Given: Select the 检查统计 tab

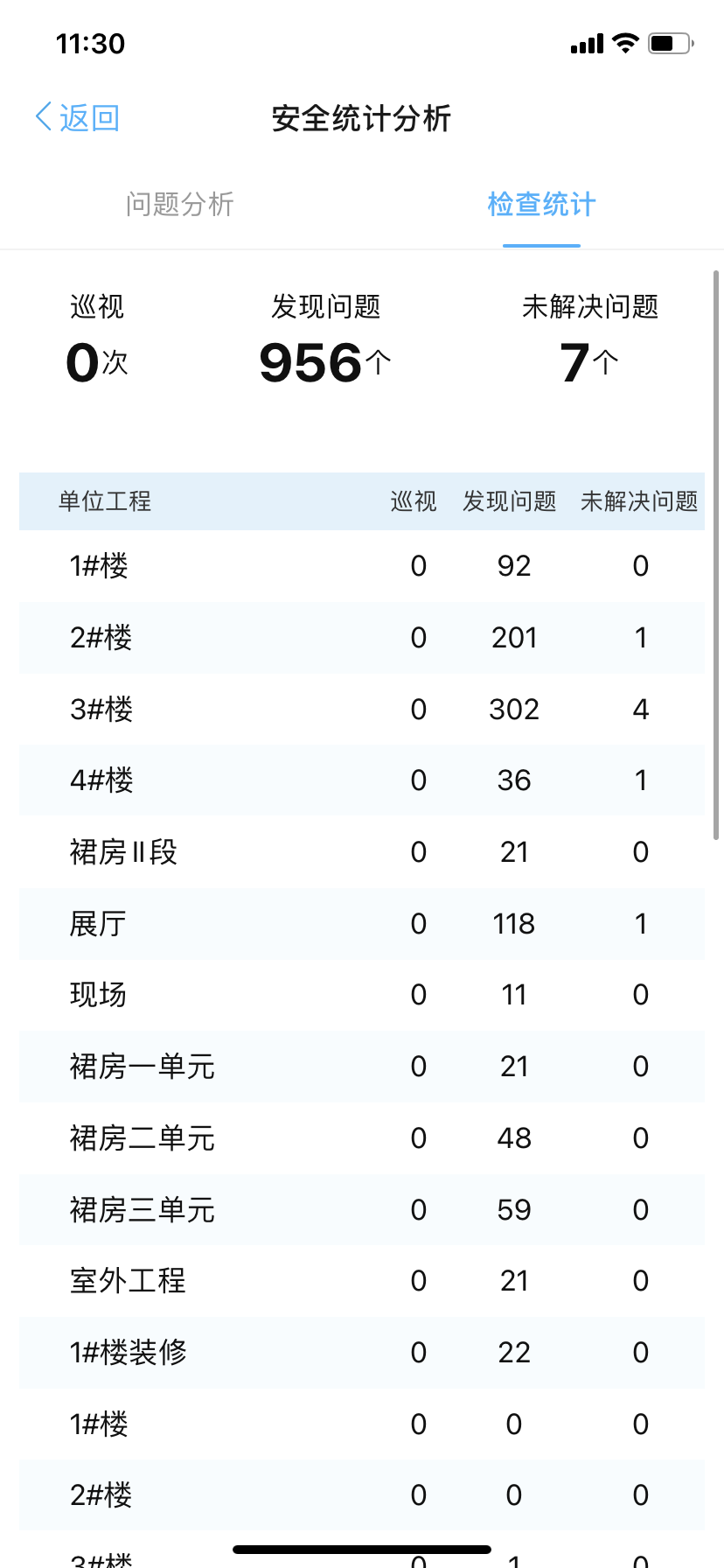Looking at the screenshot, I should point(541,205).
